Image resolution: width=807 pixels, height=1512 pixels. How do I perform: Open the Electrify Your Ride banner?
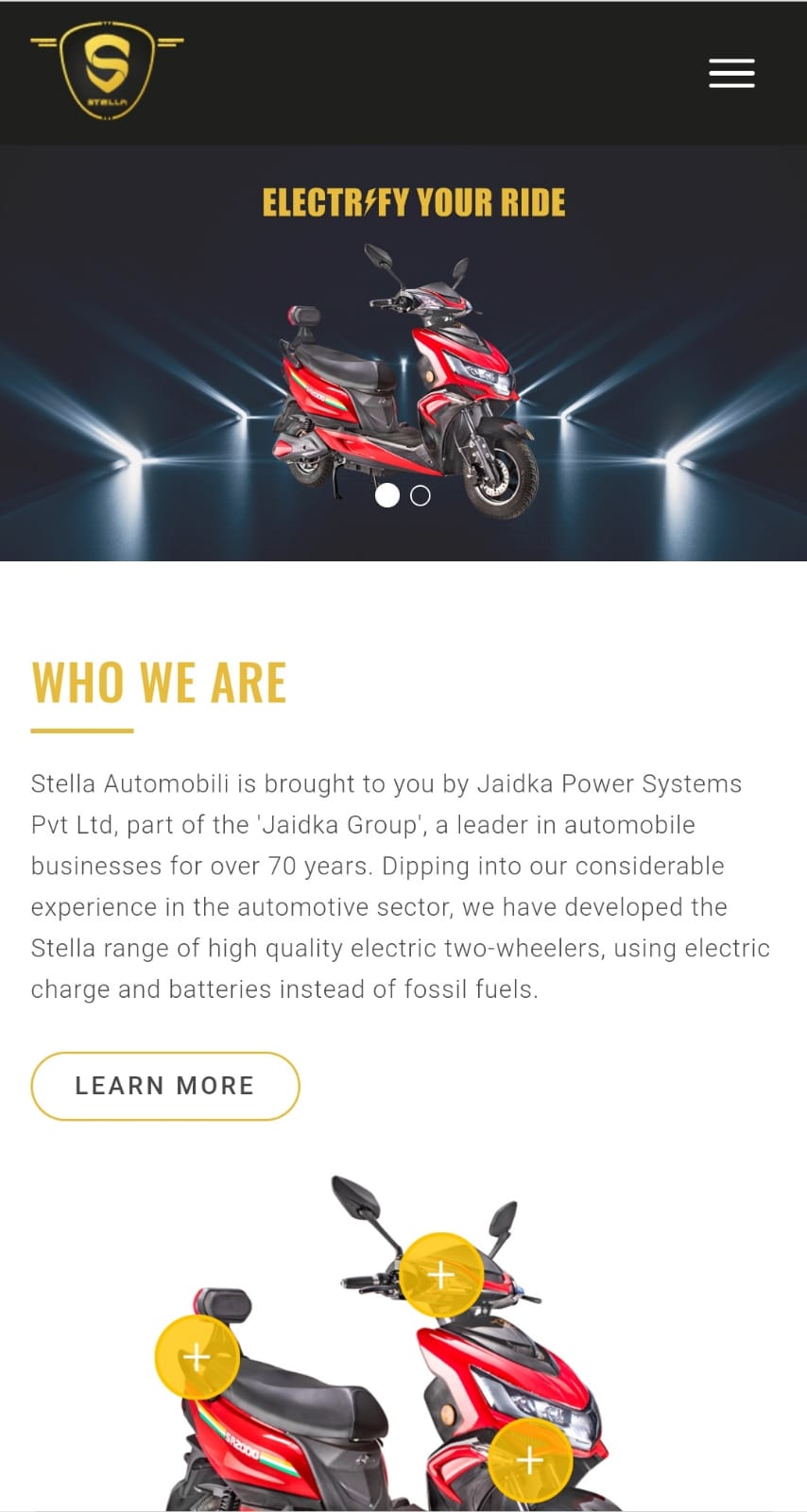pyautogui.click(x=403, y=353)
